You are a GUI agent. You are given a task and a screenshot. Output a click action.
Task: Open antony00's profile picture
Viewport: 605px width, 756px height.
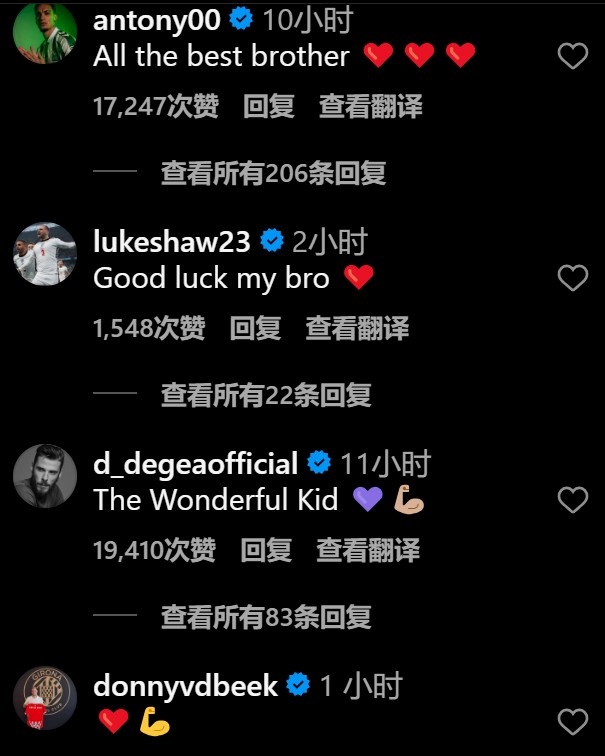(x=45, y=32)
